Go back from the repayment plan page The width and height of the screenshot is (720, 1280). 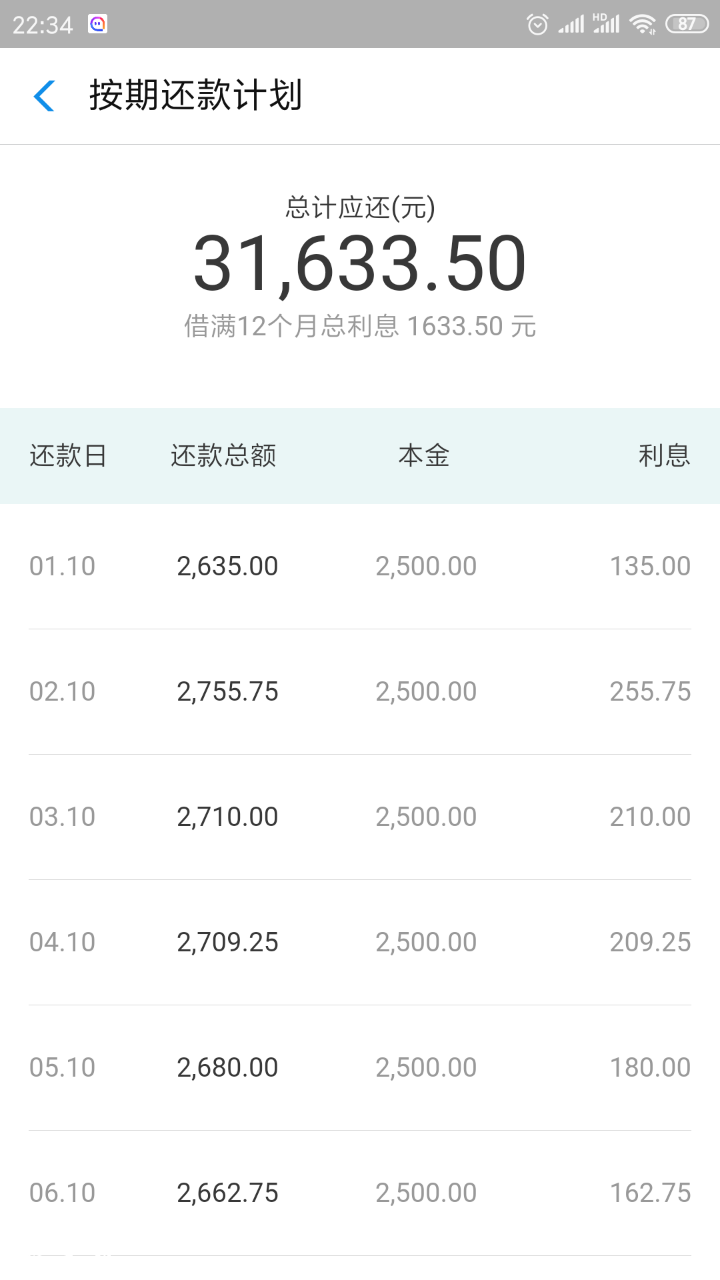(44, 96)
